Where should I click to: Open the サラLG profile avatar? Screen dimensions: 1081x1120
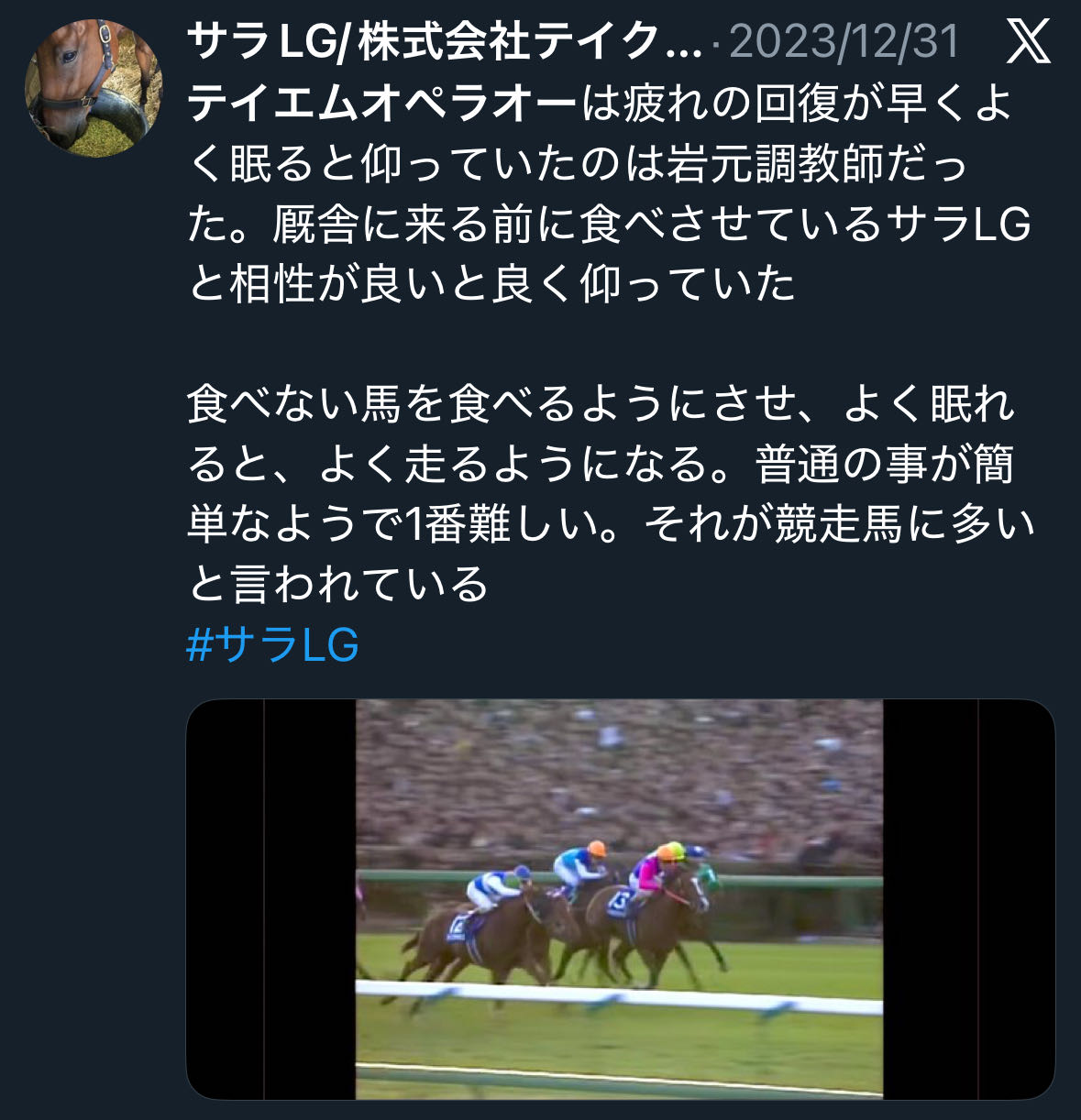(94, 87)
